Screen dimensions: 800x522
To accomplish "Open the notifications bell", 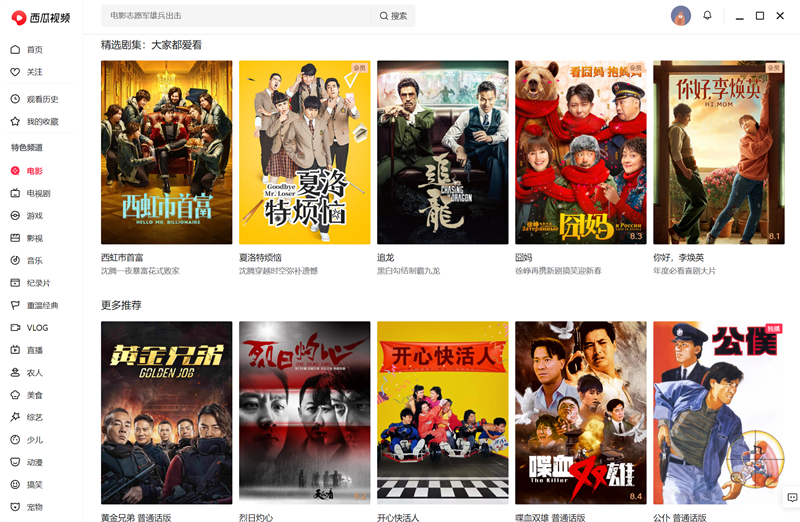I will [707, 16].
